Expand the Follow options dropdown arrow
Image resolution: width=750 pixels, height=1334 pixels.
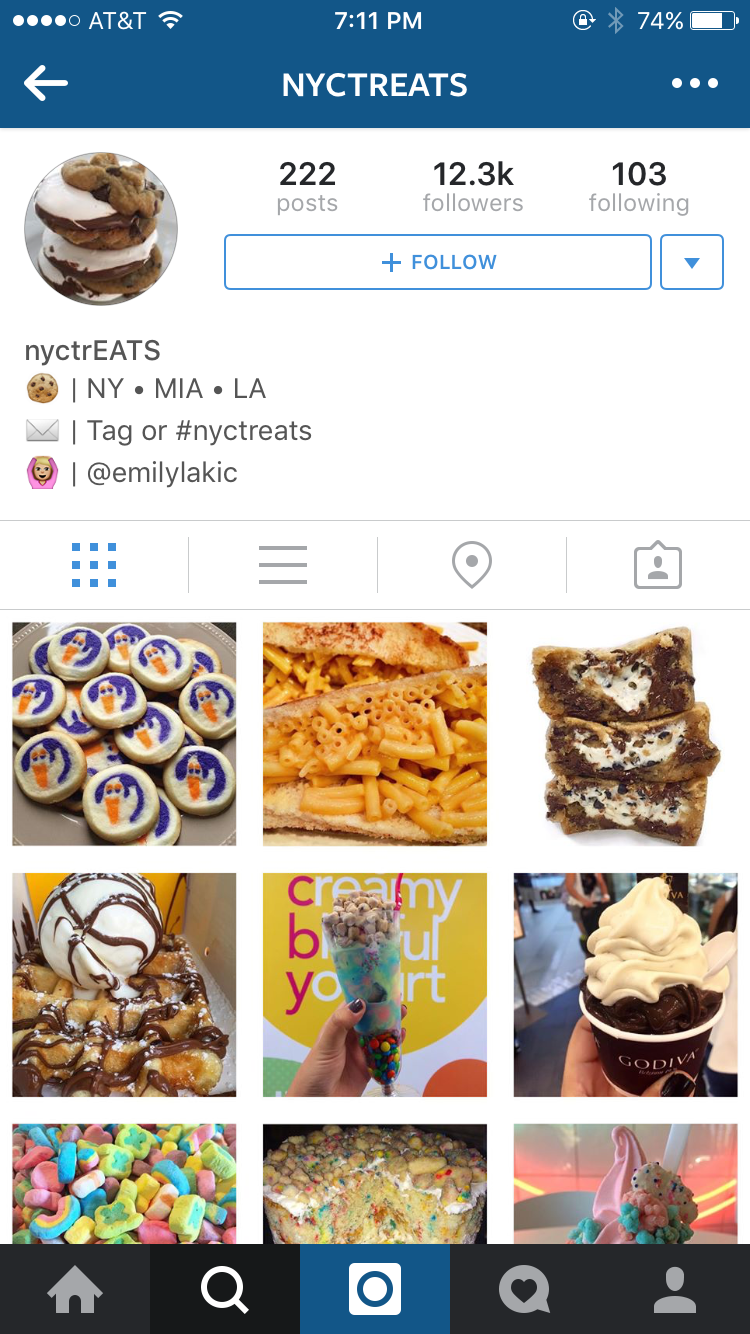point(691,261)
